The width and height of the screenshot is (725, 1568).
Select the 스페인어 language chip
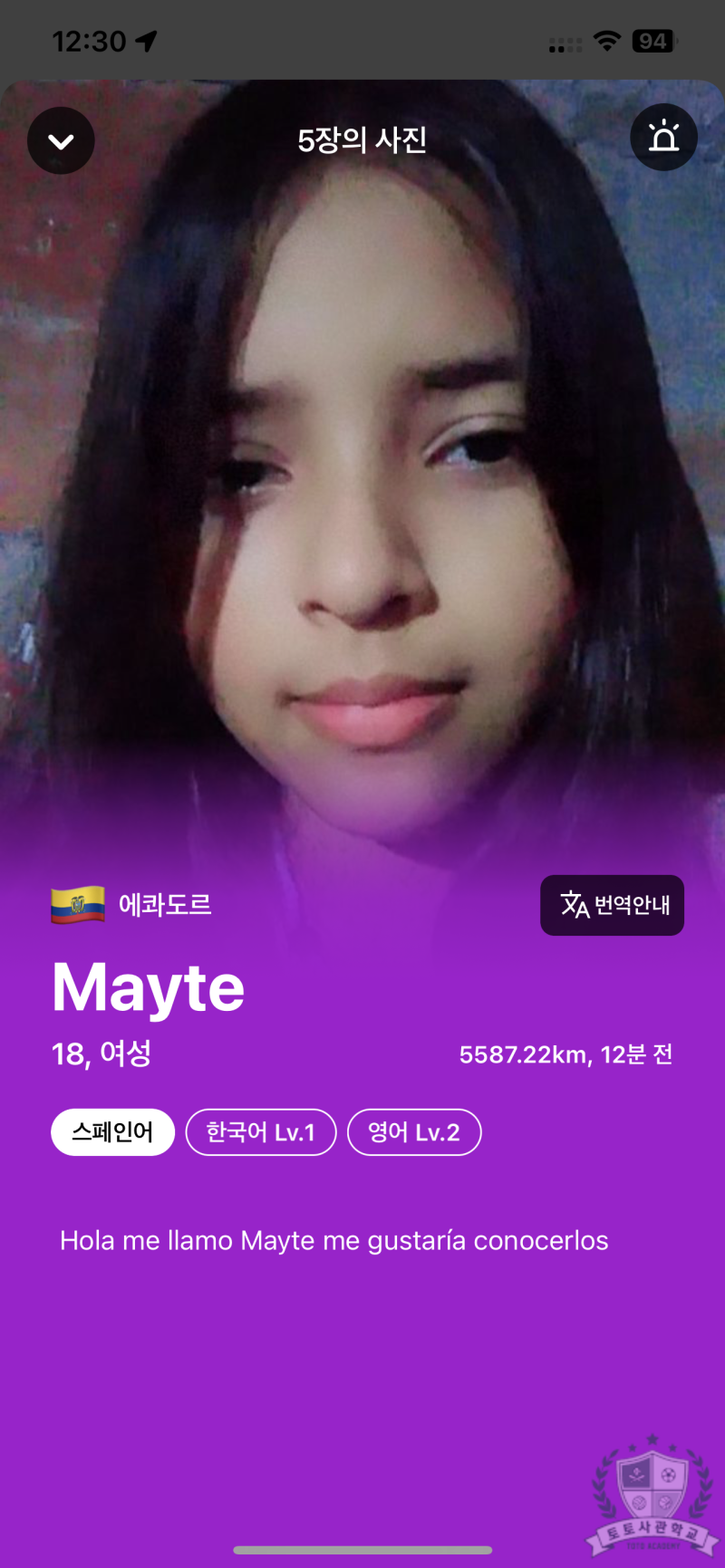pyautogui.click(x=112, y=1132)
